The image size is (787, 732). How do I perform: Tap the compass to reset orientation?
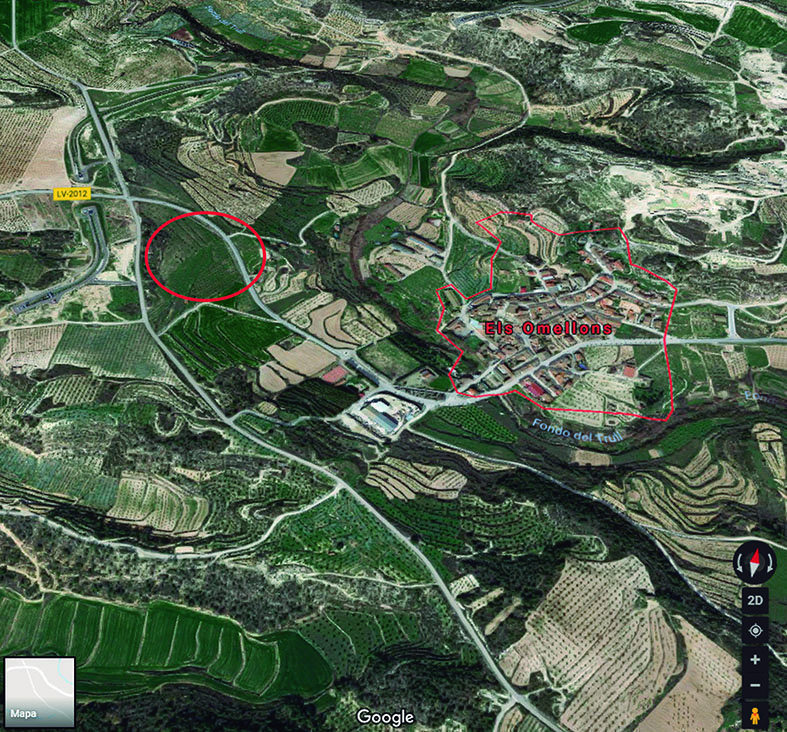click(x=754, y=564)
